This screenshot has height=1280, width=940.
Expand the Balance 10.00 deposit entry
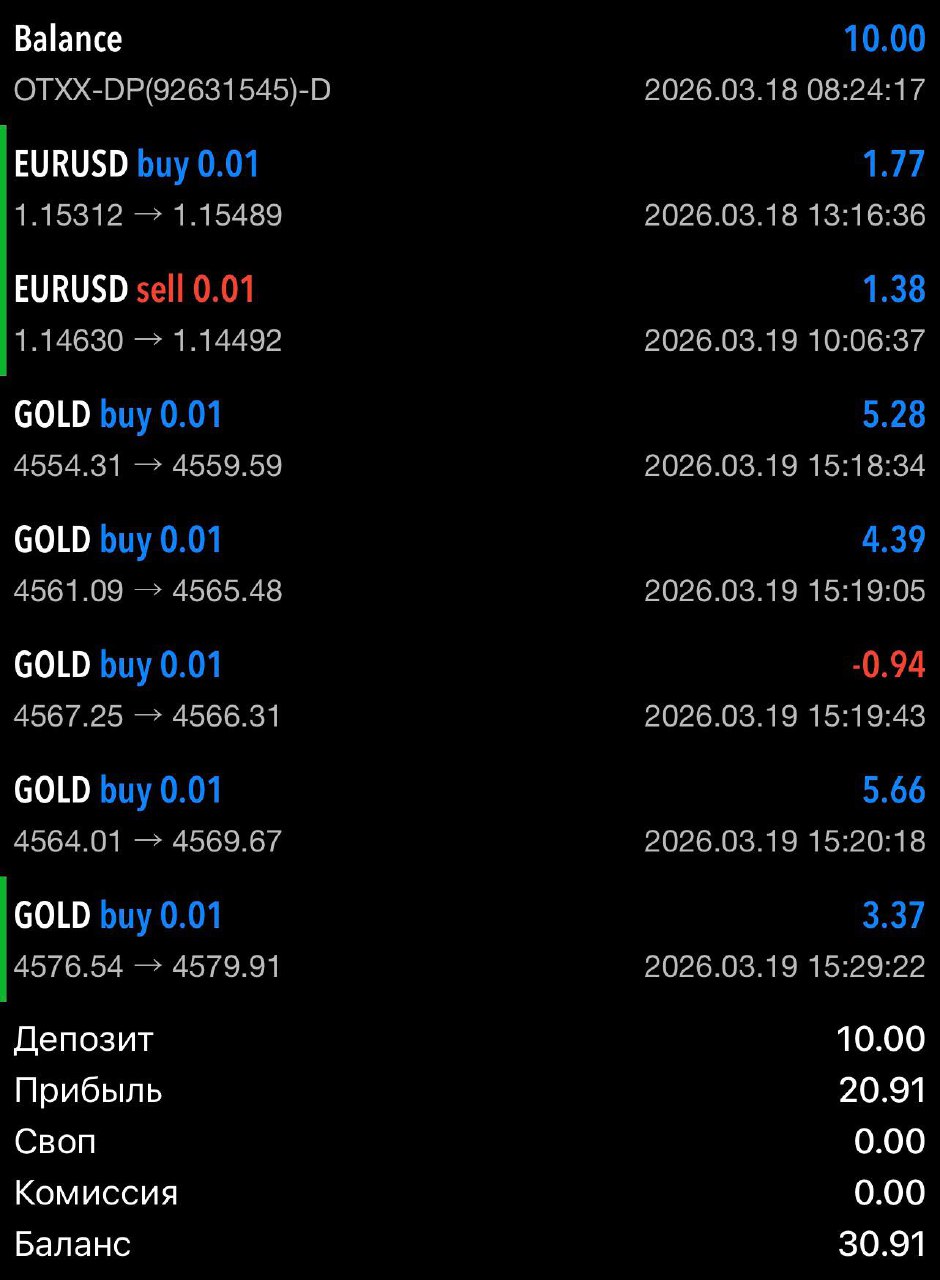(470, 64)
